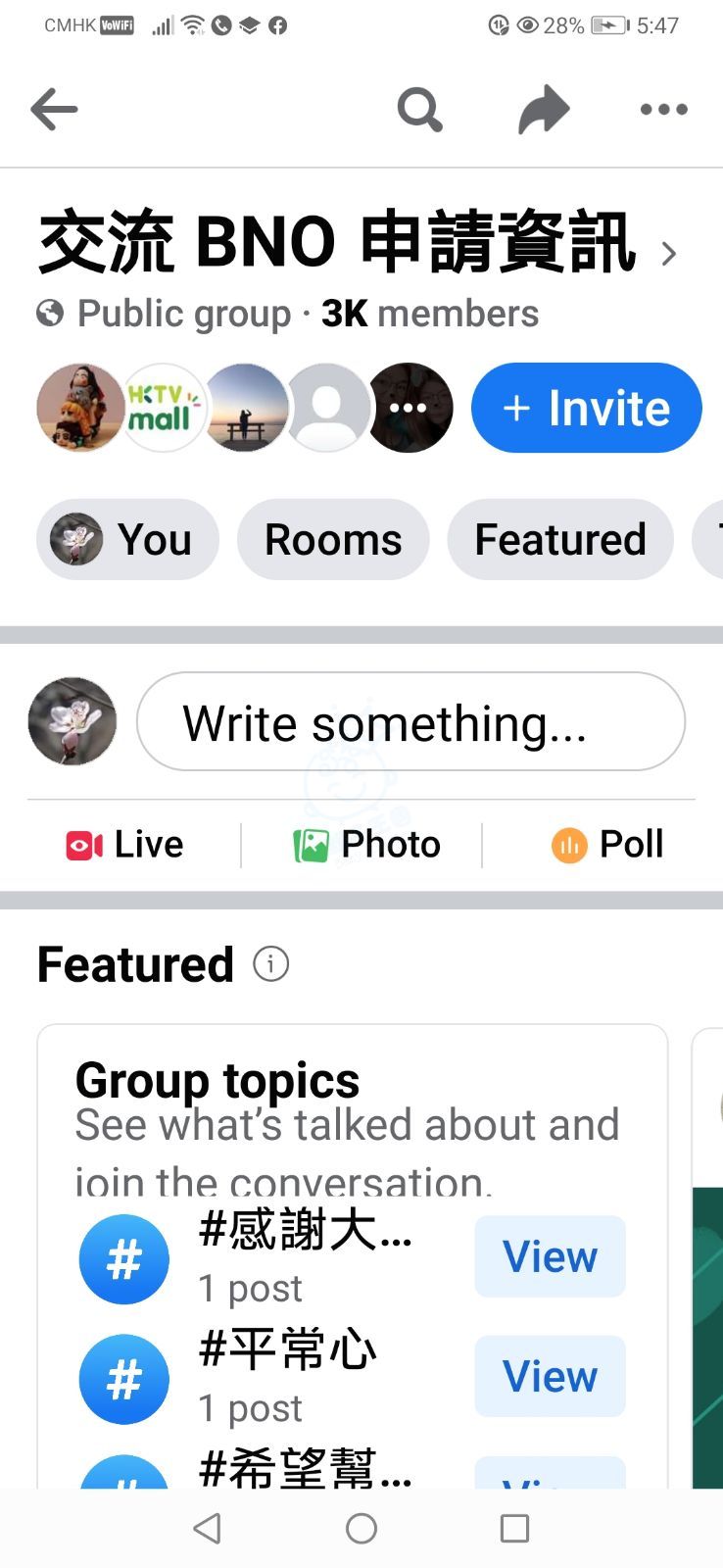Add a Photo to a post

367,844
